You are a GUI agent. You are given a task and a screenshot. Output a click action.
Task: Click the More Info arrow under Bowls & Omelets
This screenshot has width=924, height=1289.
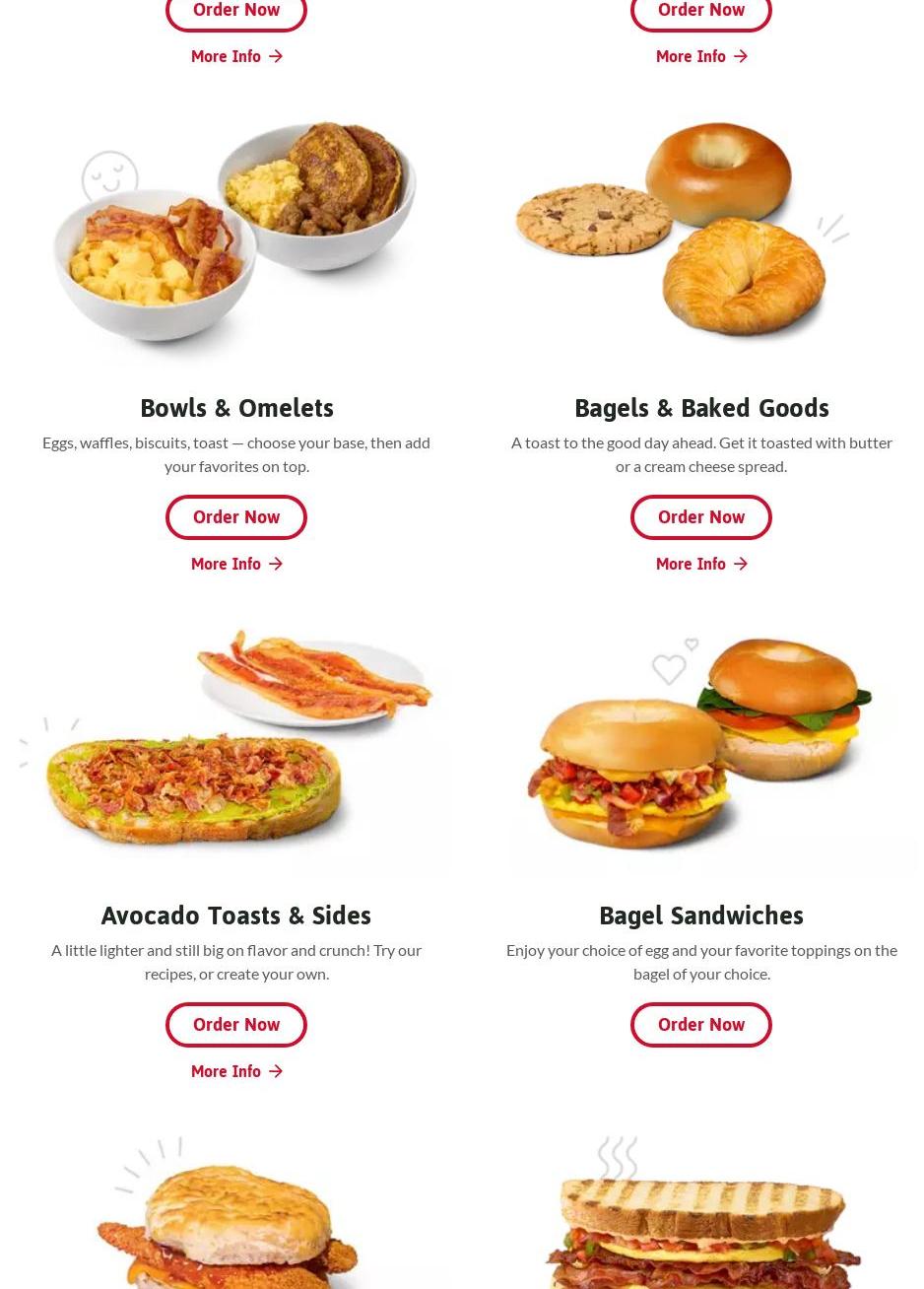pyautogui.click(x=275, y=564)
